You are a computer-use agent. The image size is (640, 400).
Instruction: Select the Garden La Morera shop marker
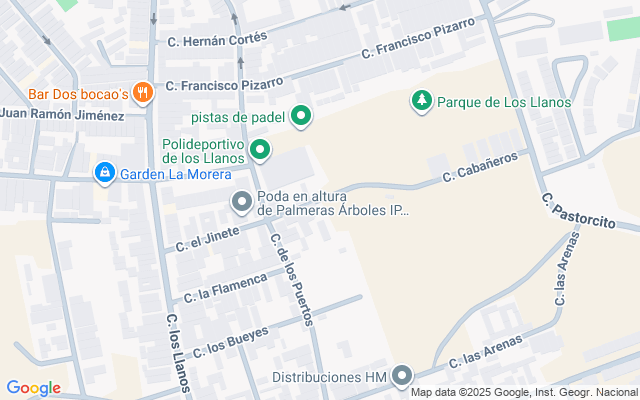coord(104,173)
